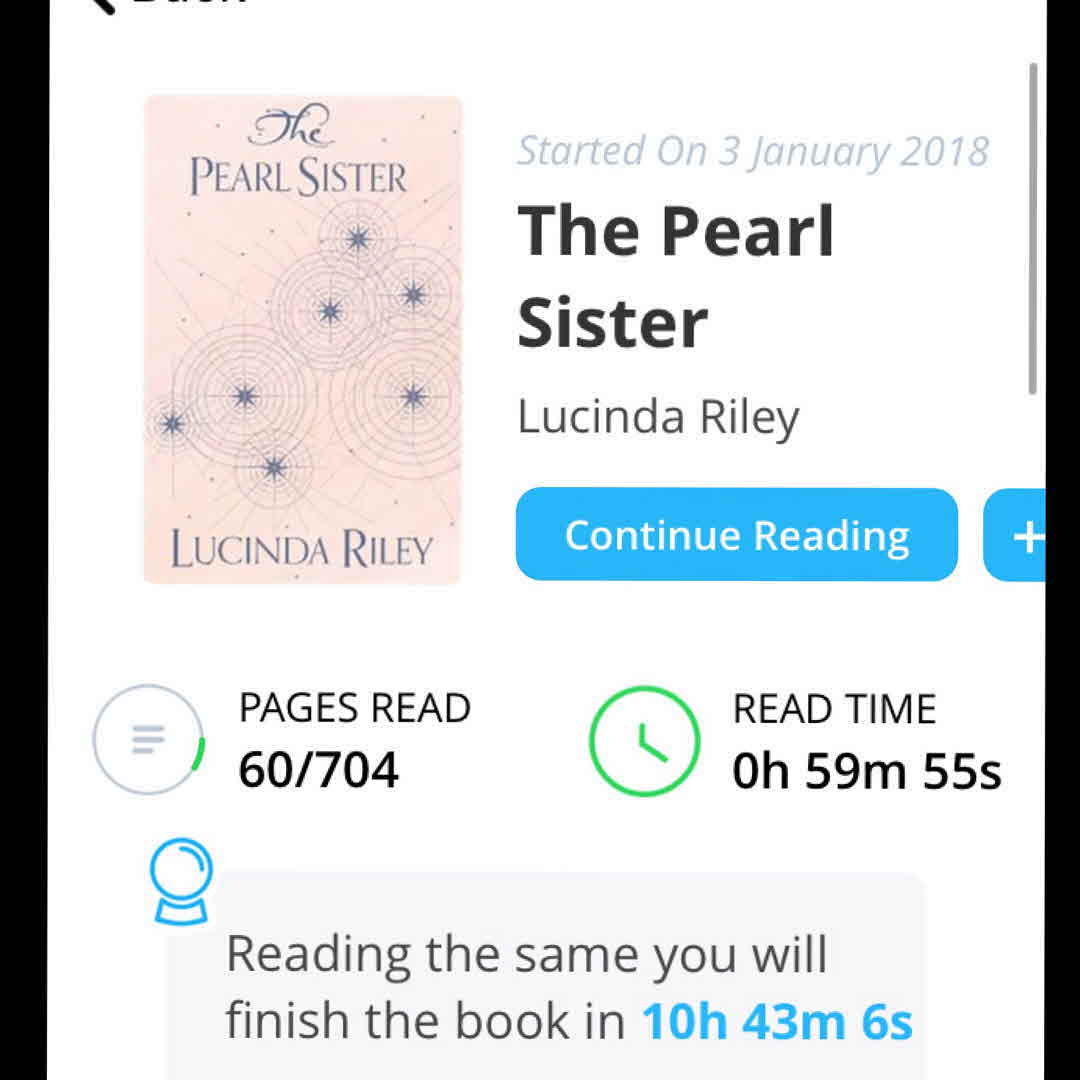The image size is (1080, 1080).
Task: Tap the plus button beside Continue Reading
Action: click(1020, 536)
